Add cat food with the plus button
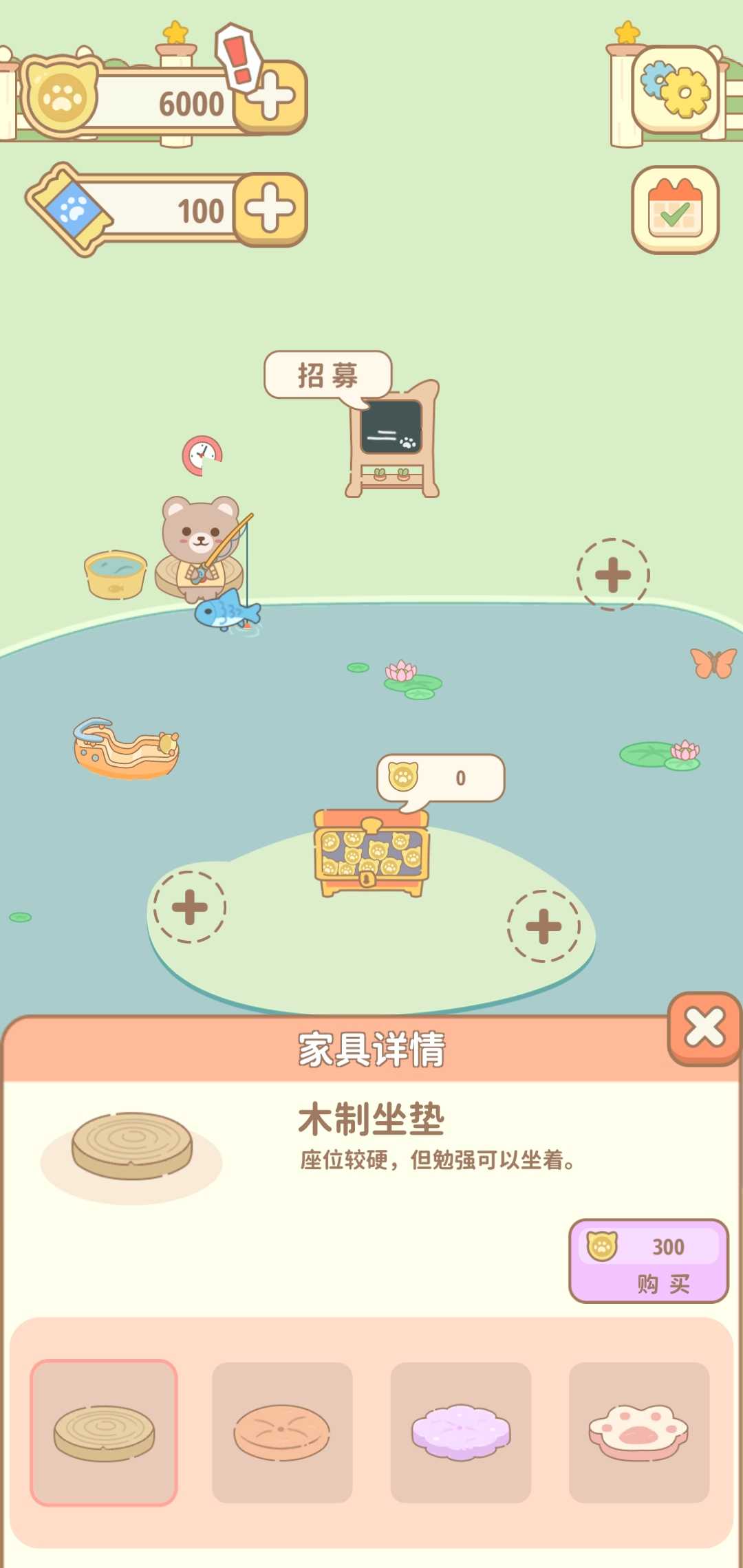The width and height of the screenshot is (743, 1568). [268, 206]
